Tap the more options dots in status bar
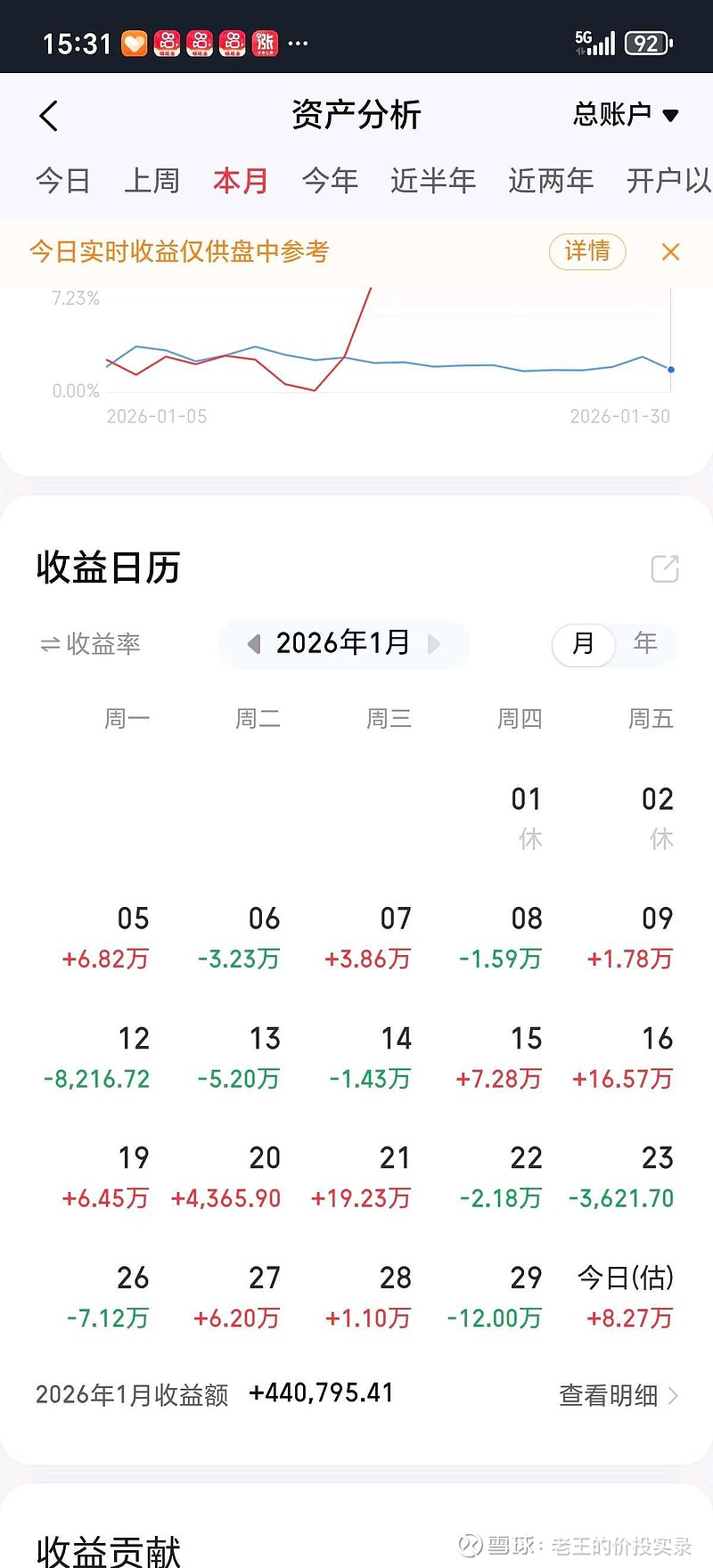 coord(299,41)
